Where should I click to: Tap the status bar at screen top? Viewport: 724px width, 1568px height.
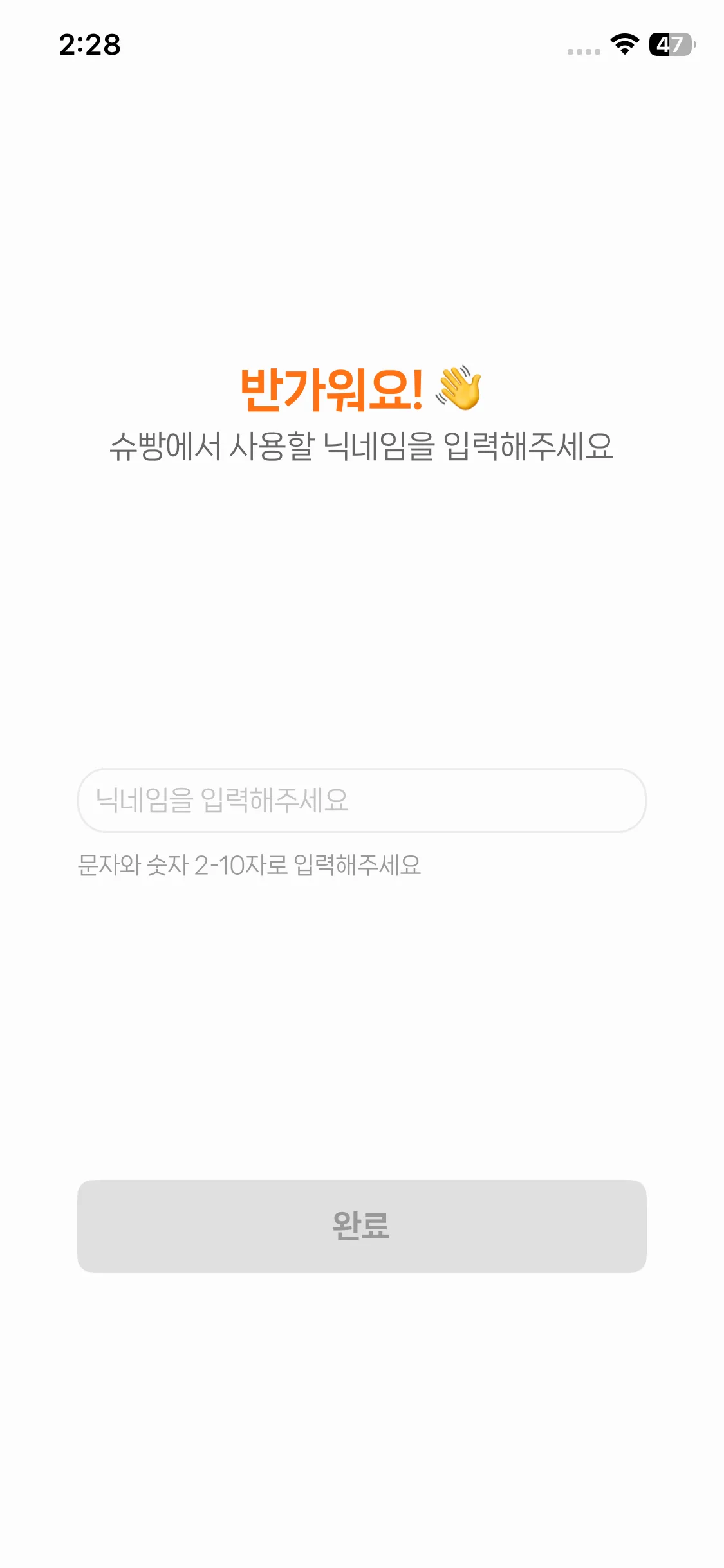(362, 44)
